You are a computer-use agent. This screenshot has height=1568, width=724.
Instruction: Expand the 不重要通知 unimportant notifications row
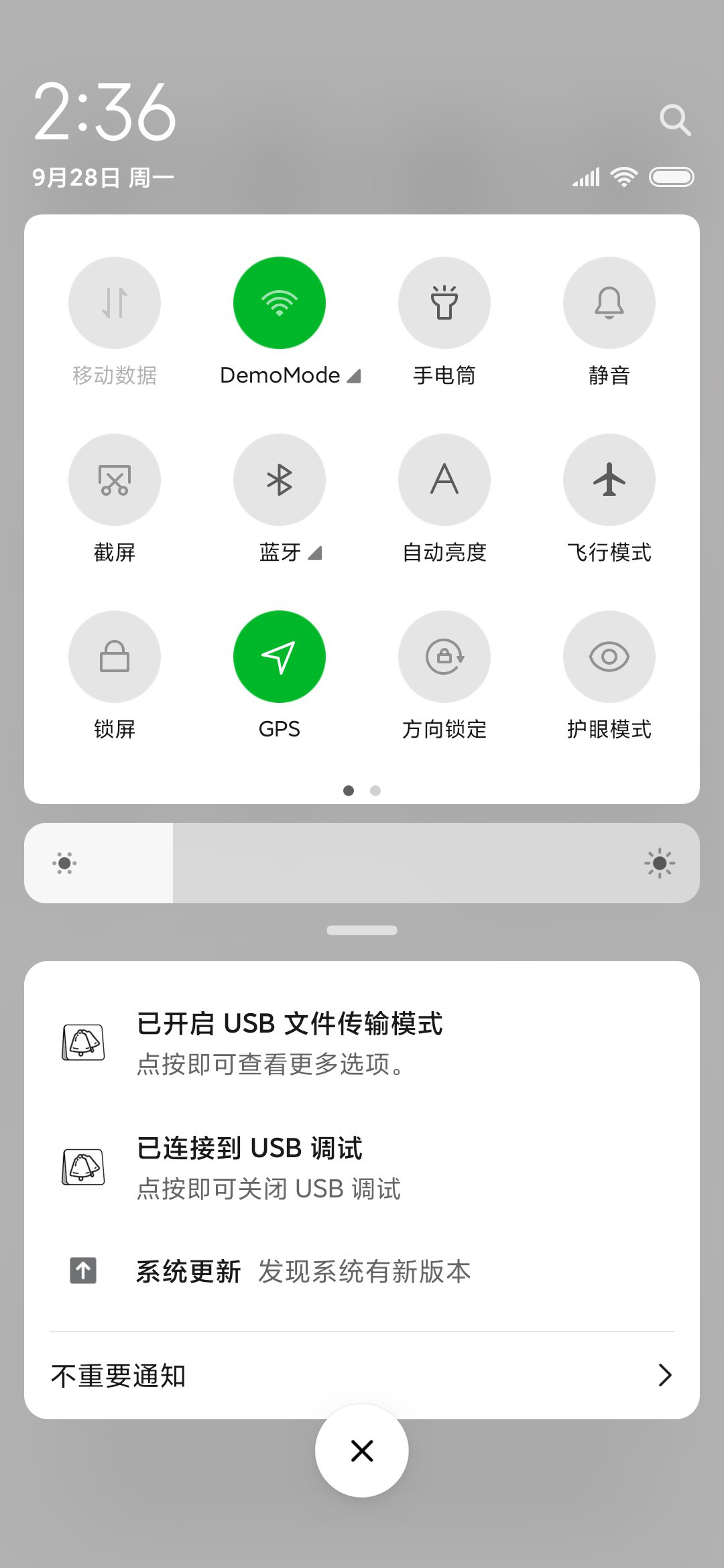pyautogui.click(x=362, y=1375)
